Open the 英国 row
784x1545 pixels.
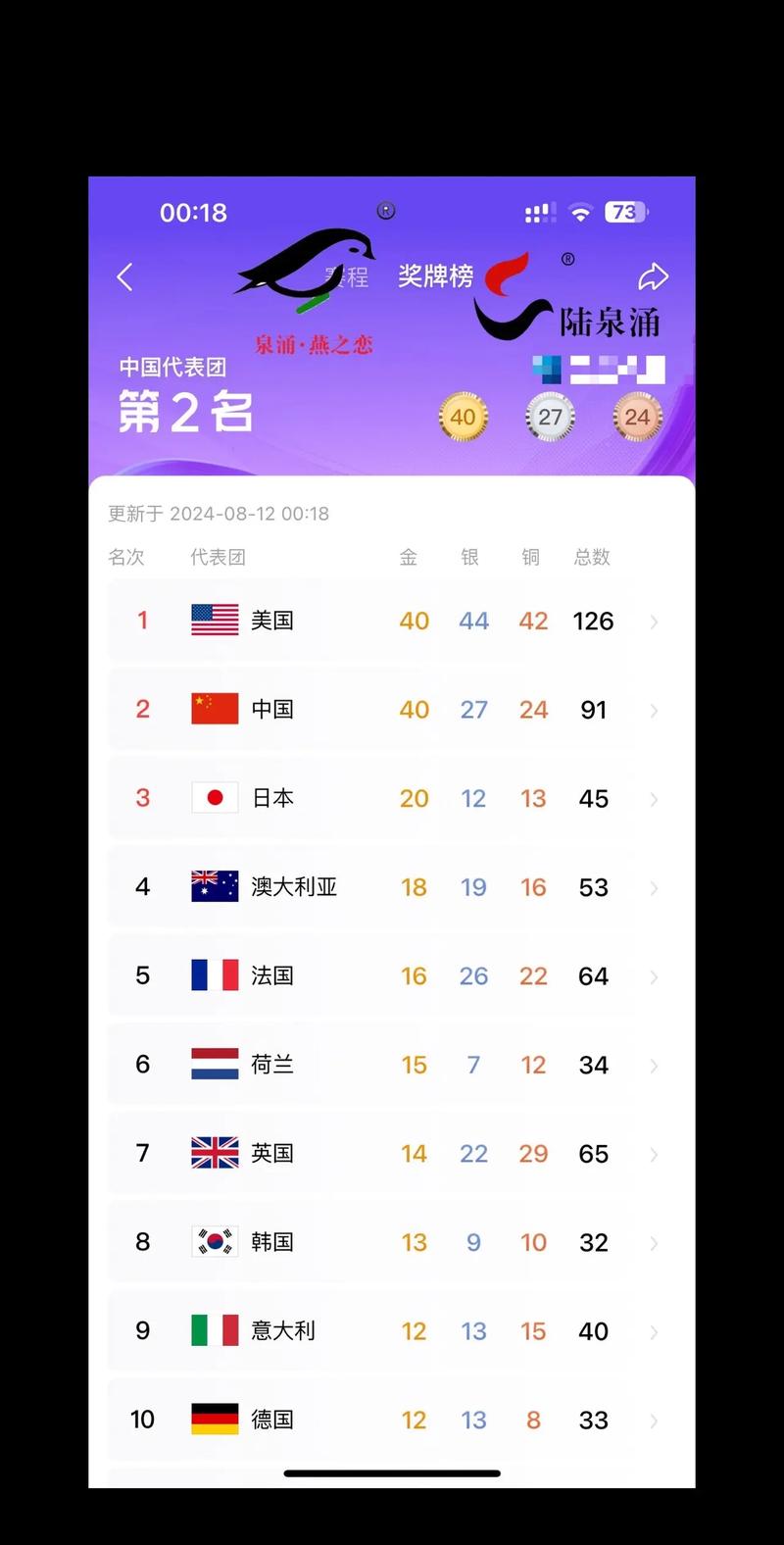point(392,1154)
